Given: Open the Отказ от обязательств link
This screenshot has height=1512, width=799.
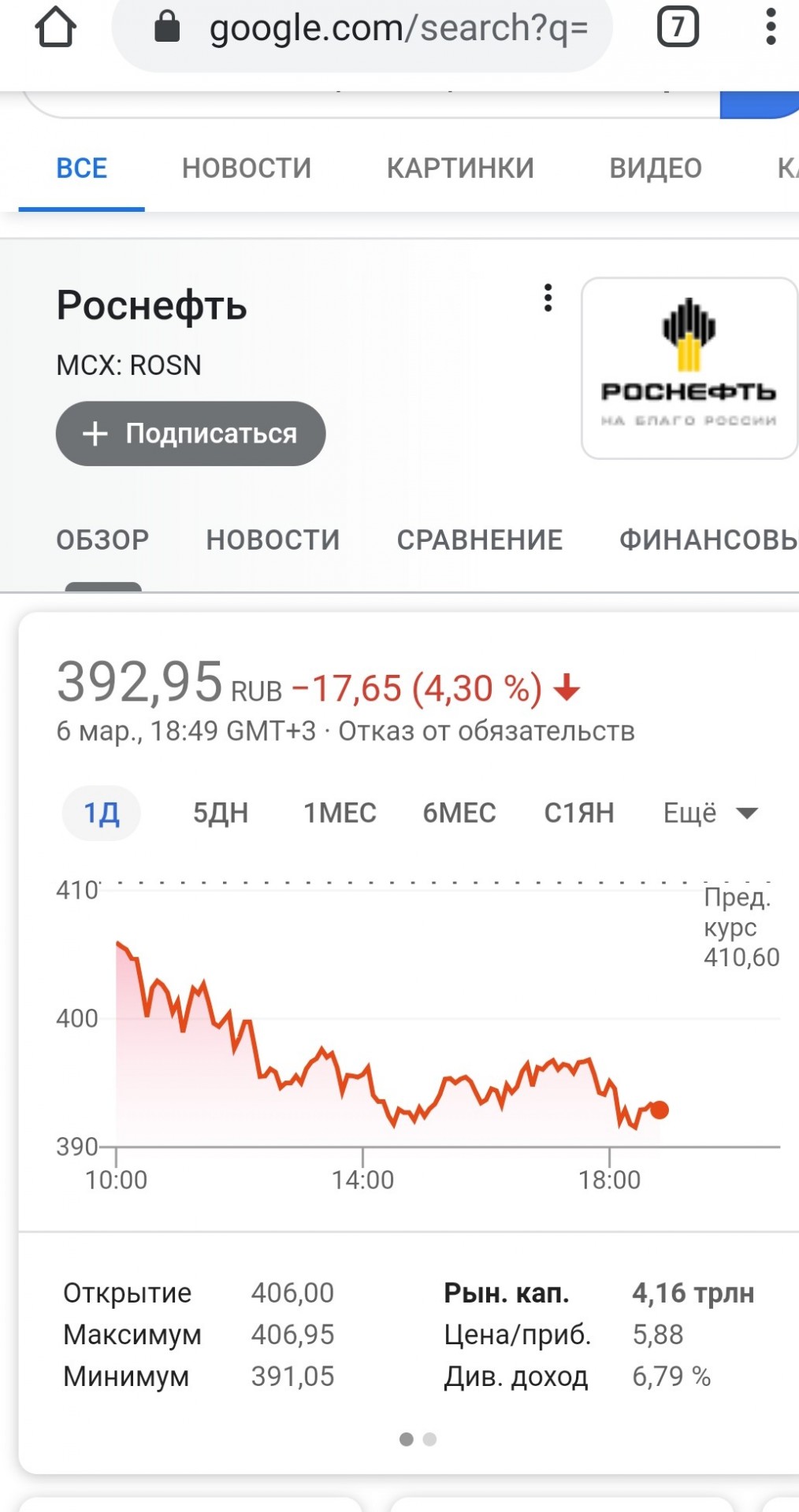Looking at the screenshot, I should pos(486,732).
